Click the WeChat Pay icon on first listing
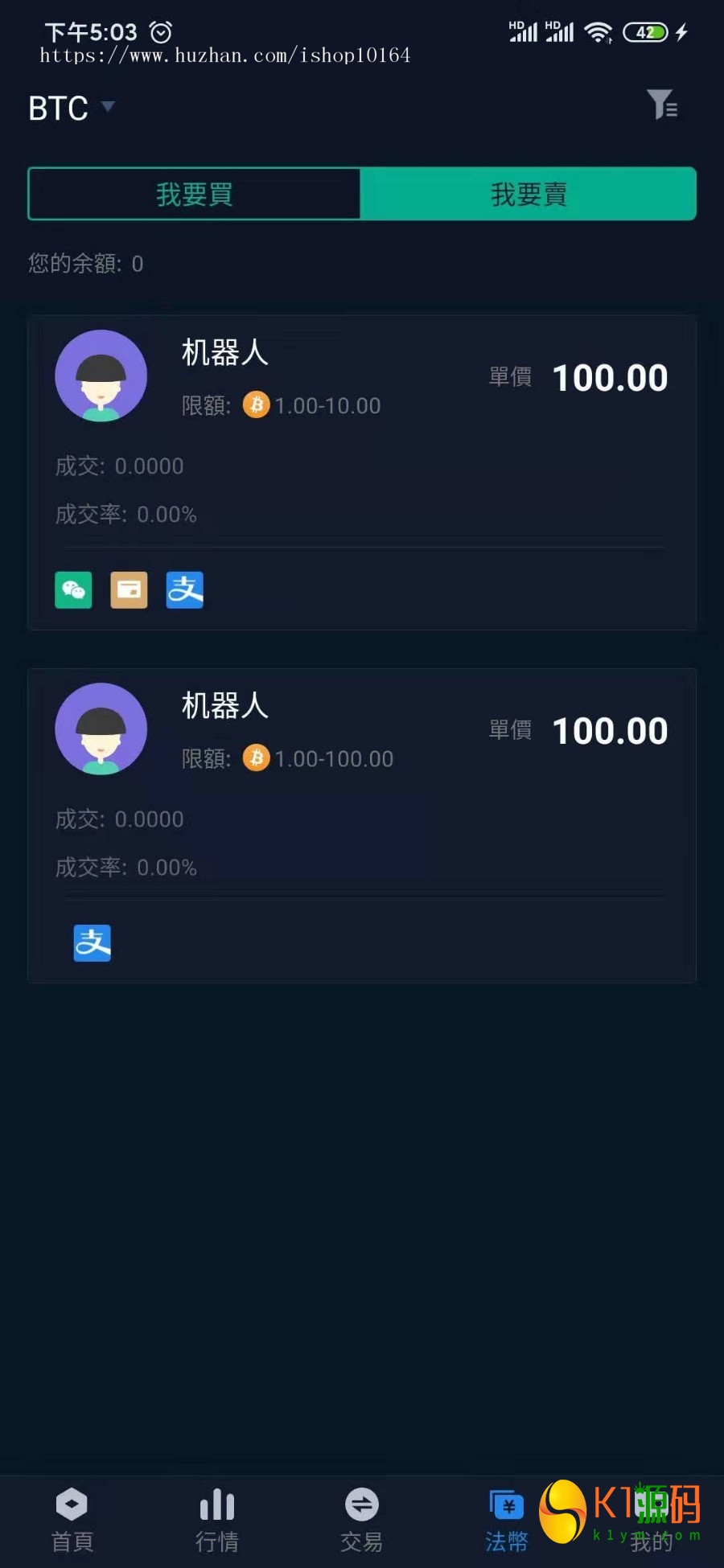Viewport: 724px width, 1568px height. 72,589
